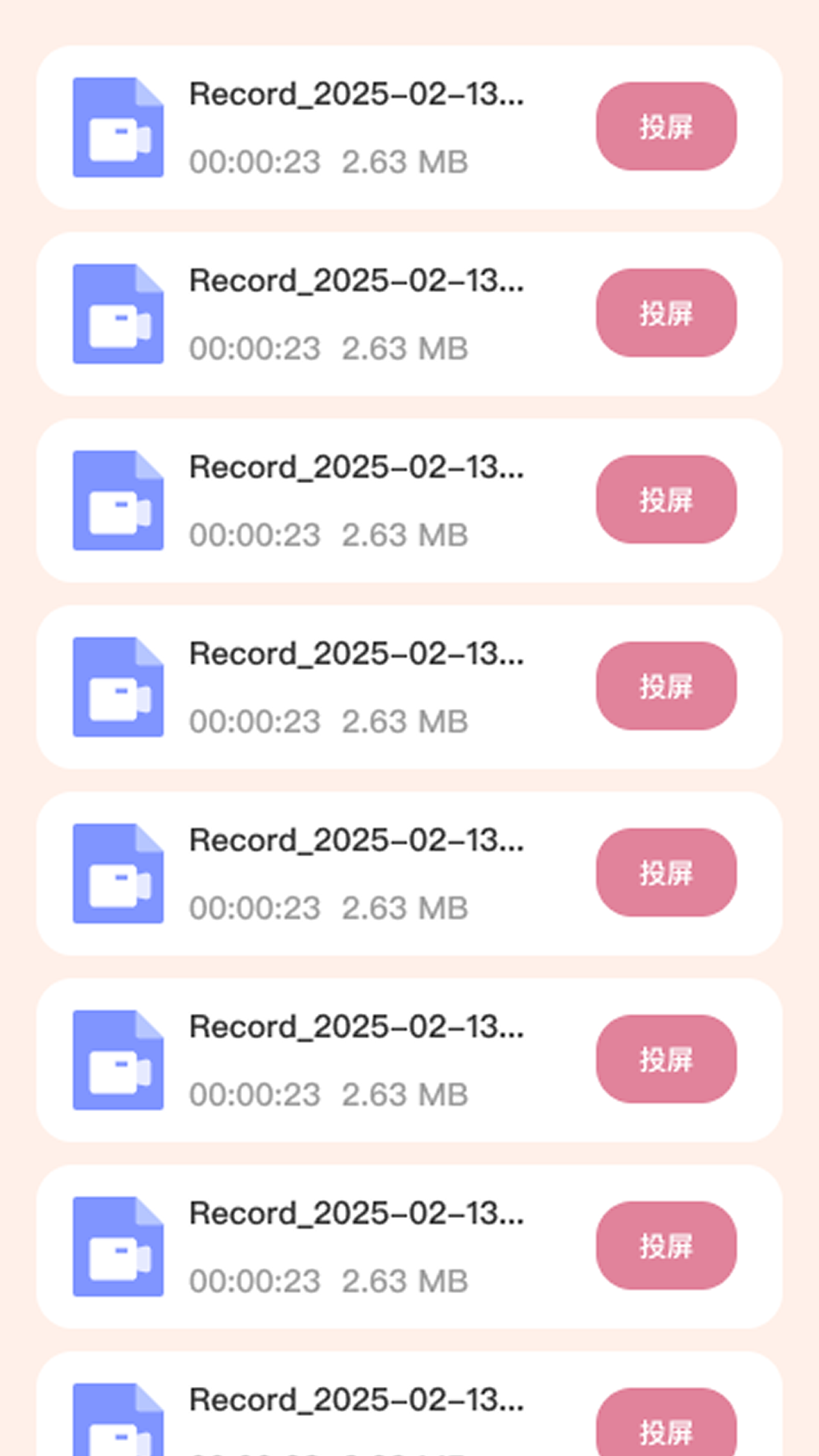Open the first Record_2025-02-13 filename
This screenshot has height=1456, width=819.
click(356, 95)
